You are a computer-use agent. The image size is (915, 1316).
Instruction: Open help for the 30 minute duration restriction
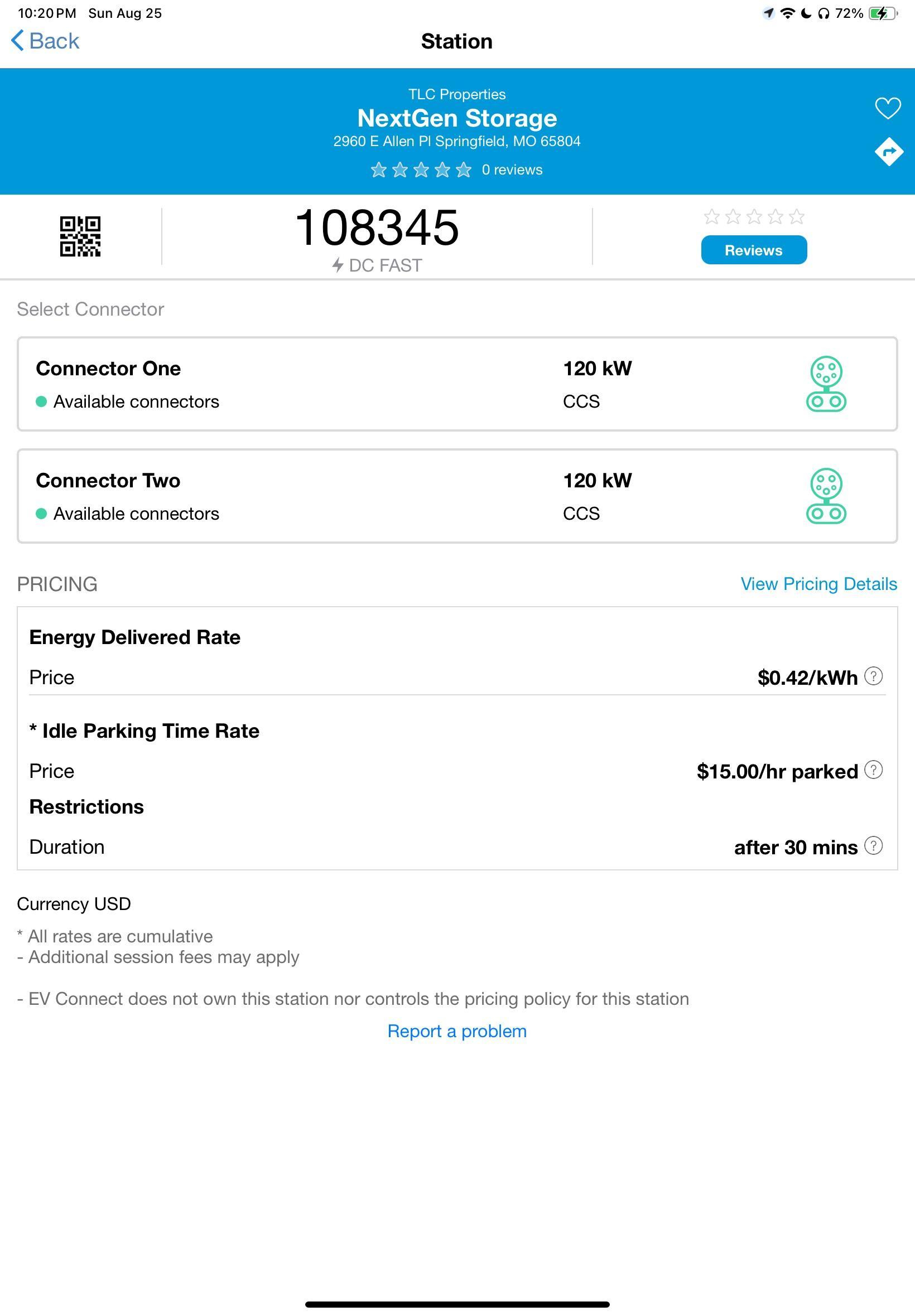874,848
